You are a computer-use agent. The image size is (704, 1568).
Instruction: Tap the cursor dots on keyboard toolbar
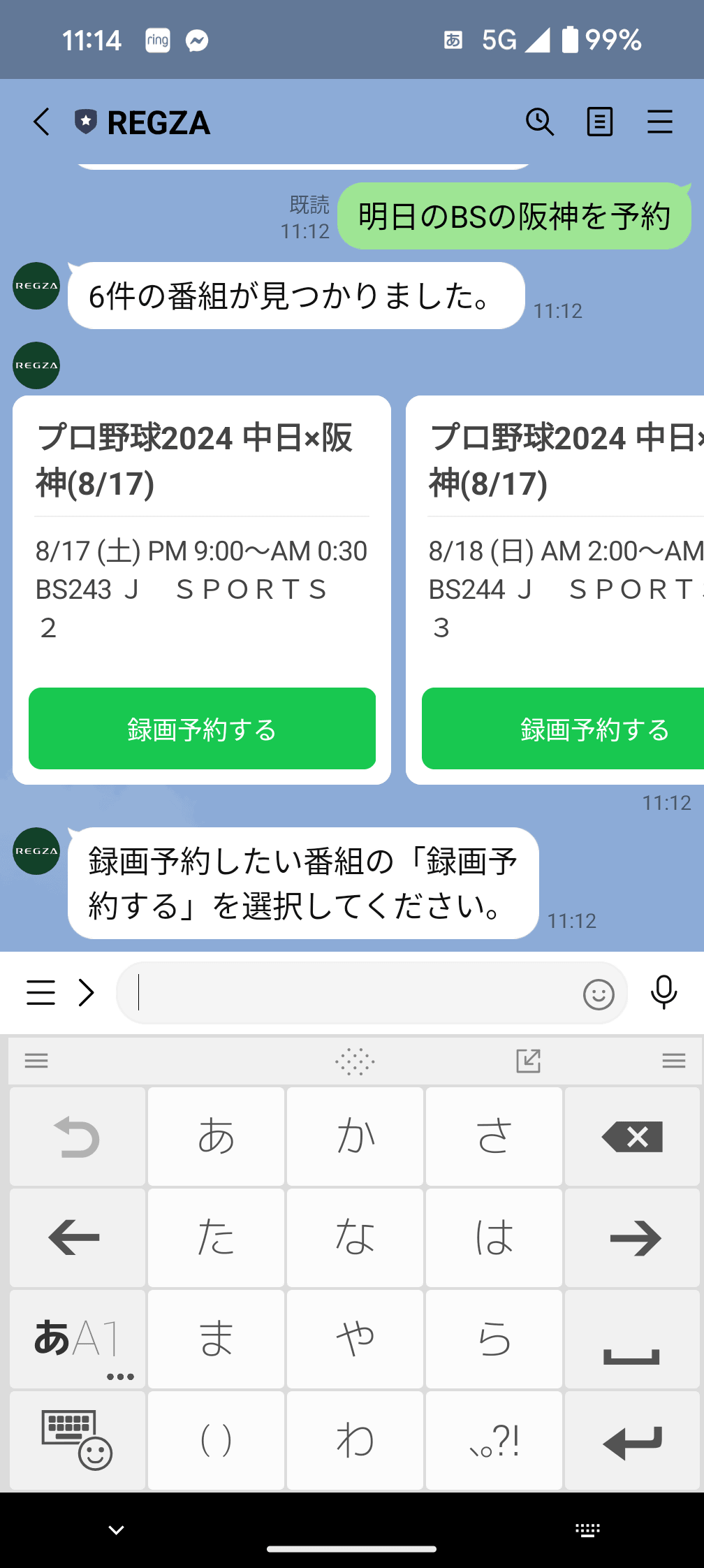[355, 1061]
